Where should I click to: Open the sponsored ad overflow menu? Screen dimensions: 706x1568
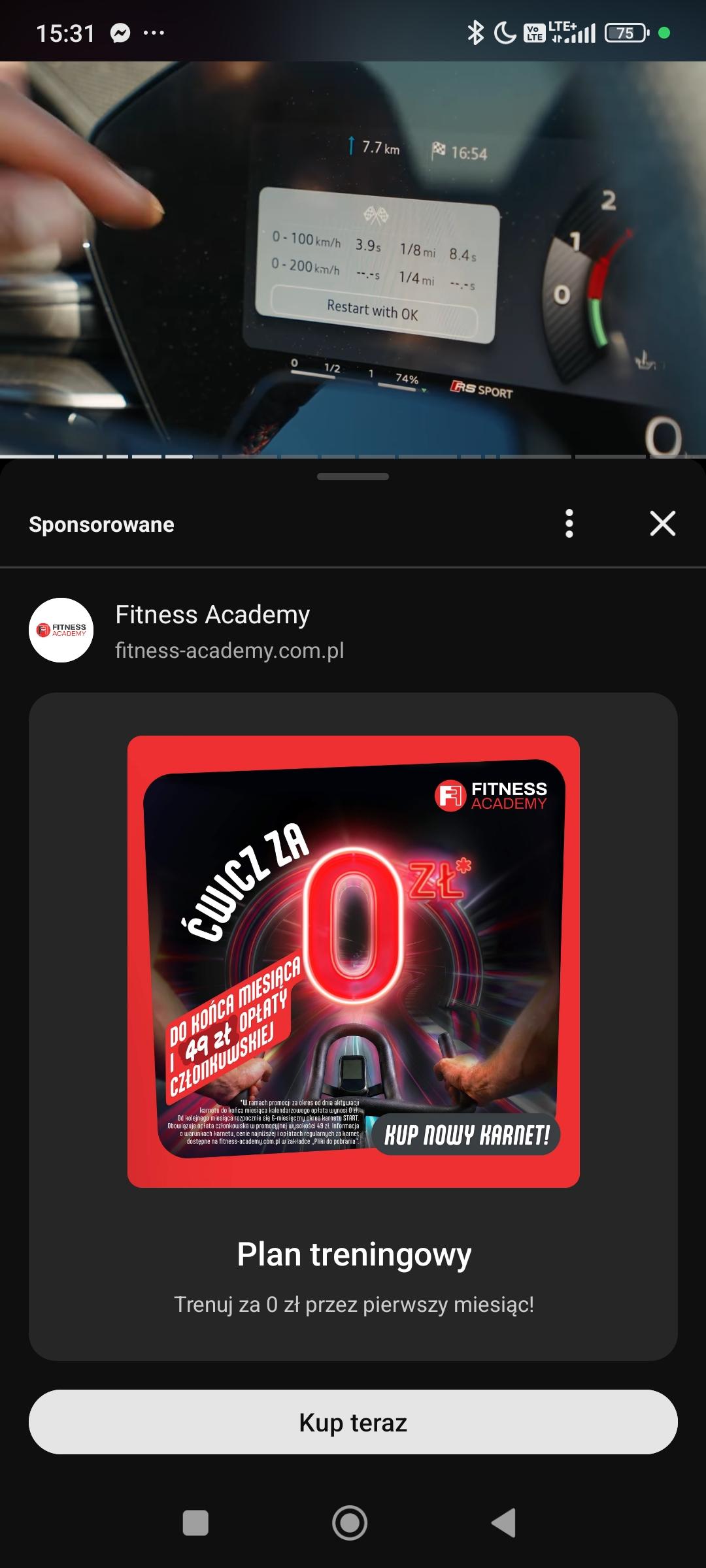click(x=569, y=523)
